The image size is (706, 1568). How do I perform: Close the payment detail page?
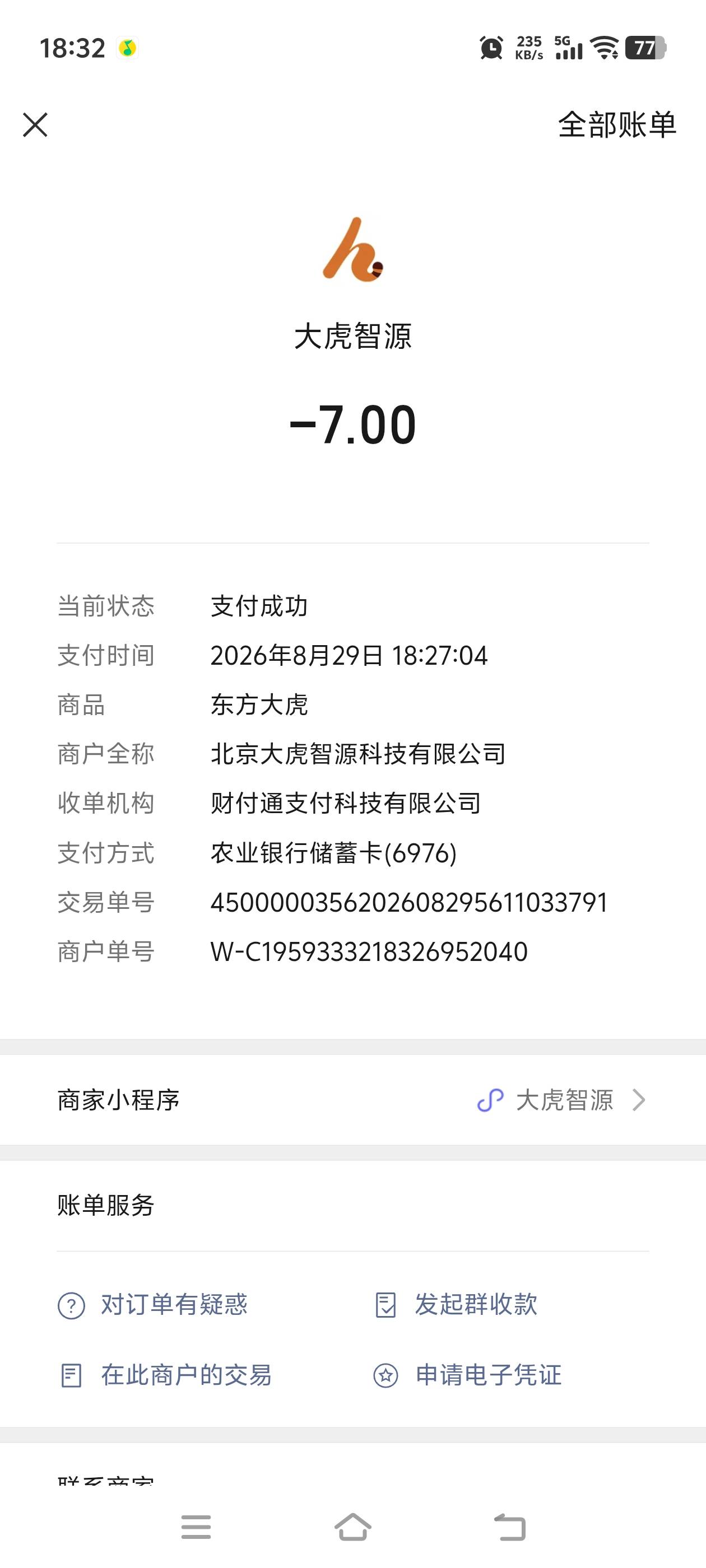35,125
